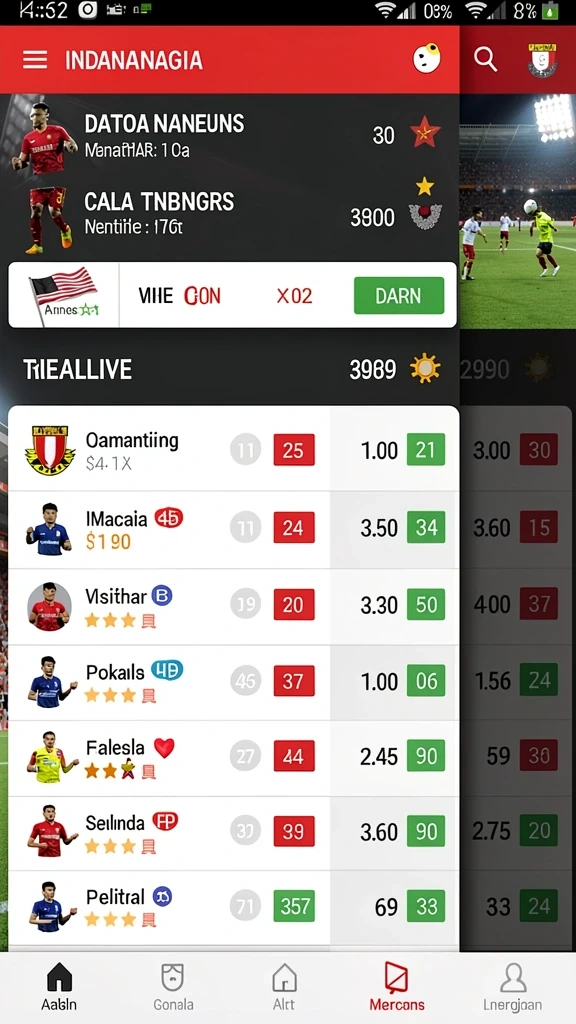This screenshot has width=576, height=1024.
Task: Select green odds 06 for Pokails
Action: coord(426,681)
